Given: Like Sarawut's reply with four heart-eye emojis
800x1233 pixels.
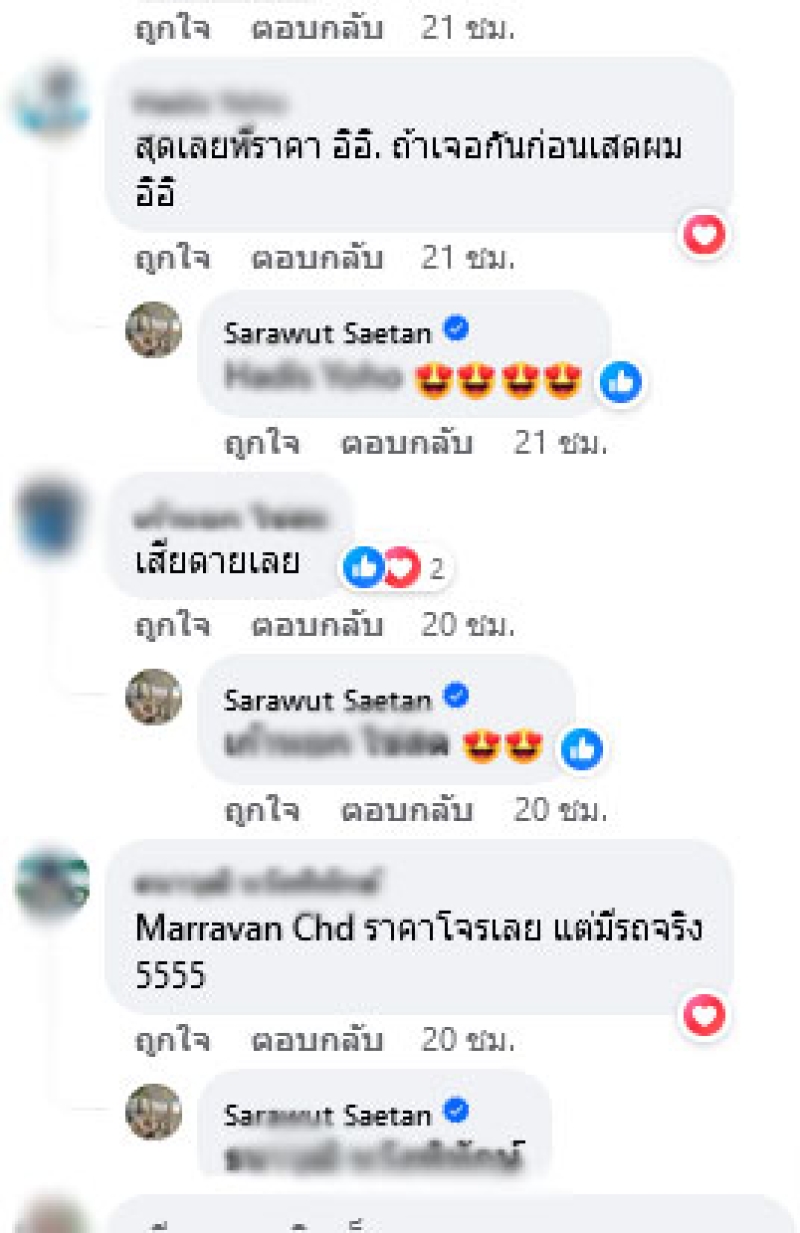Looking at the screenshot, I should 262,443.
